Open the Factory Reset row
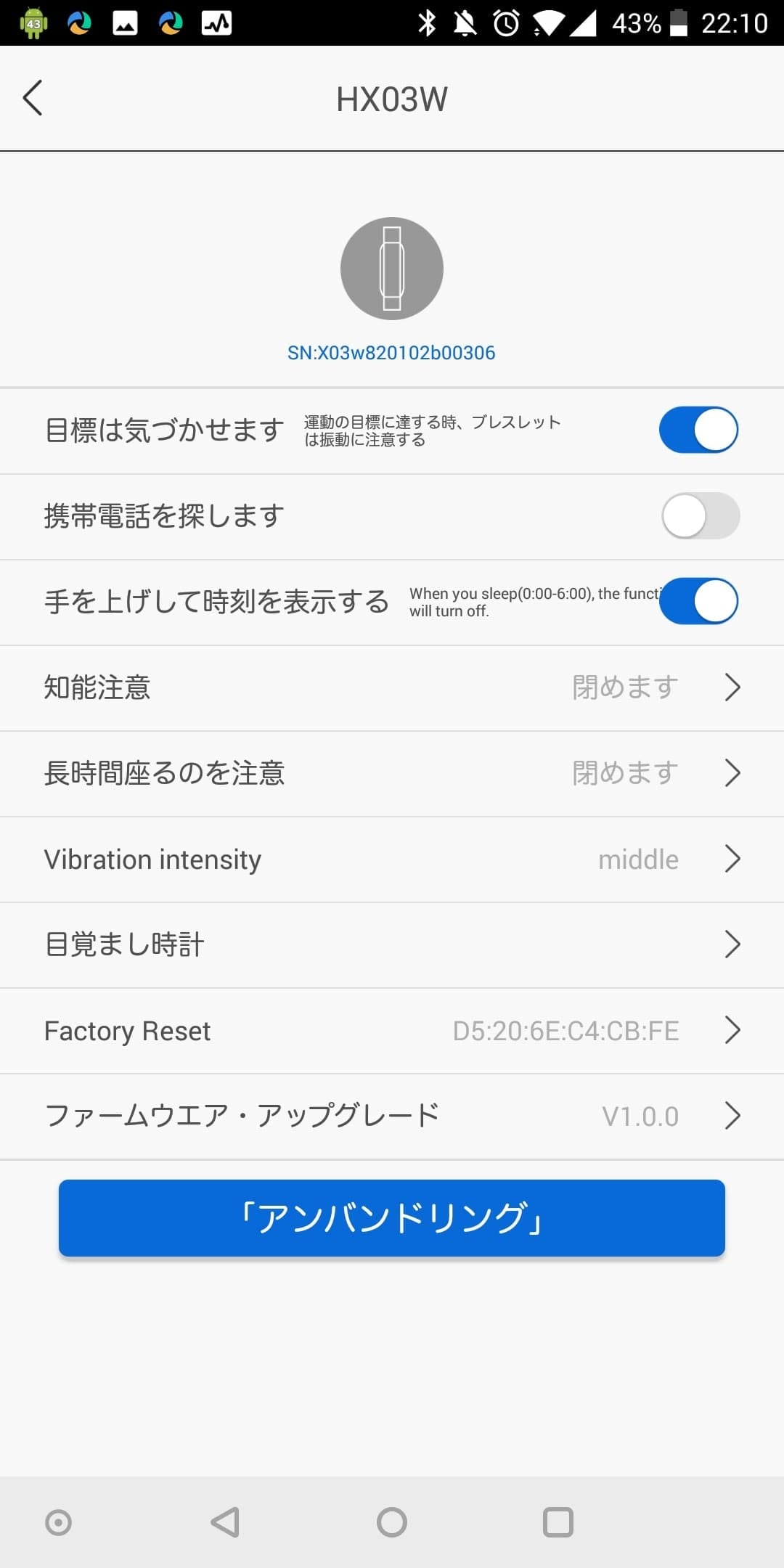This screenshot has height=1568, width=784. click(x=392, y=1031)
